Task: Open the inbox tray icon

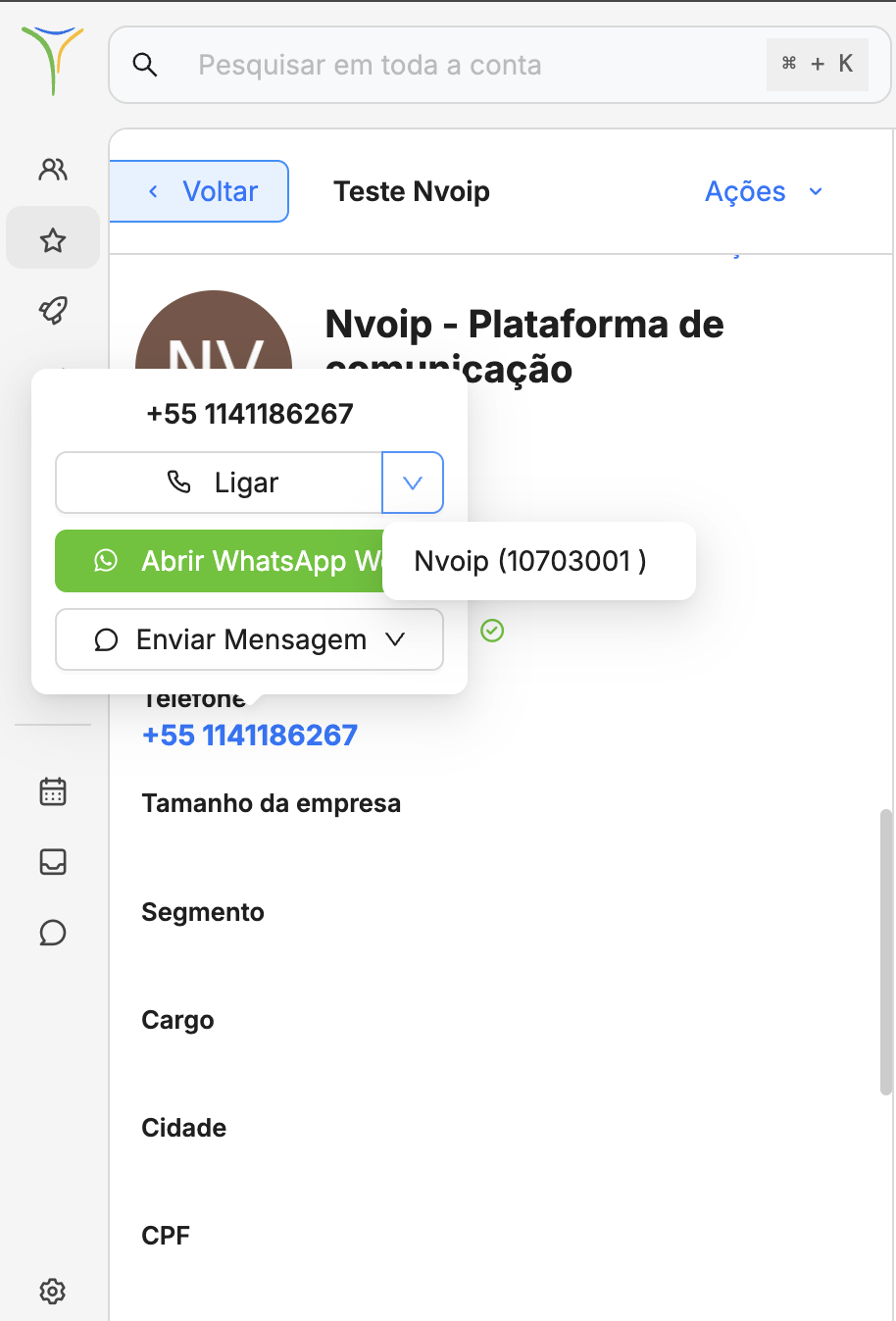Action: click(53, 861)
